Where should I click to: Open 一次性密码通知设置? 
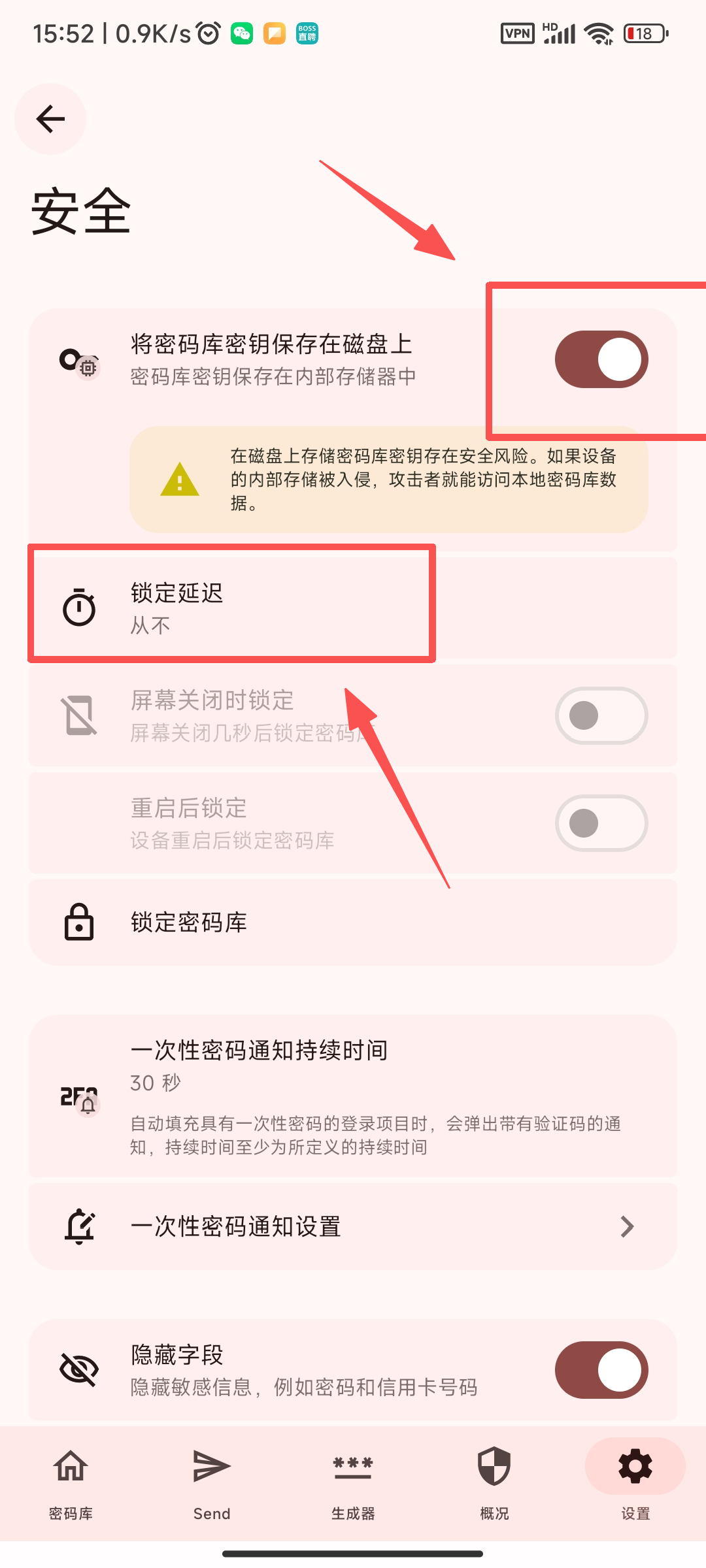353,1226
